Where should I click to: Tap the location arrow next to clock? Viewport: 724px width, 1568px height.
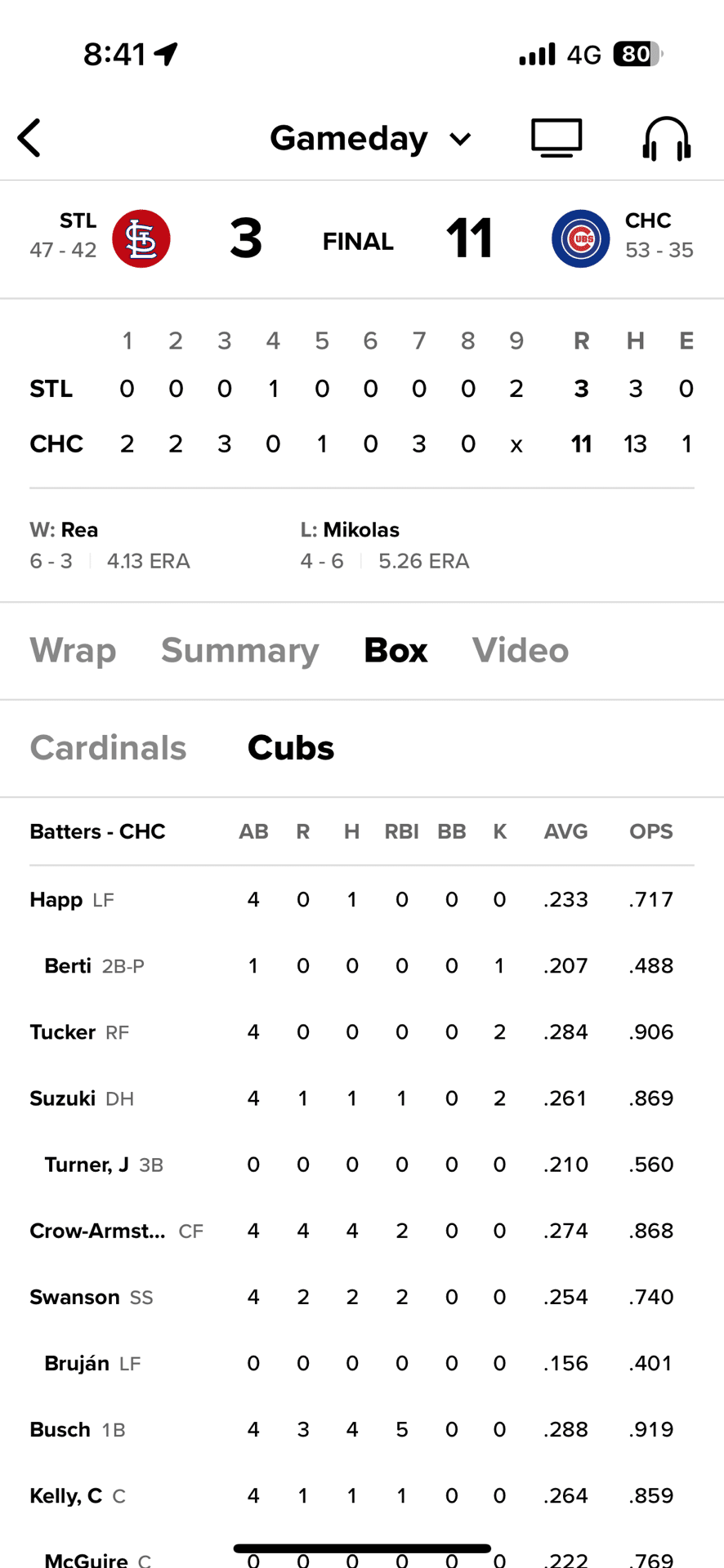click(166, 51)
